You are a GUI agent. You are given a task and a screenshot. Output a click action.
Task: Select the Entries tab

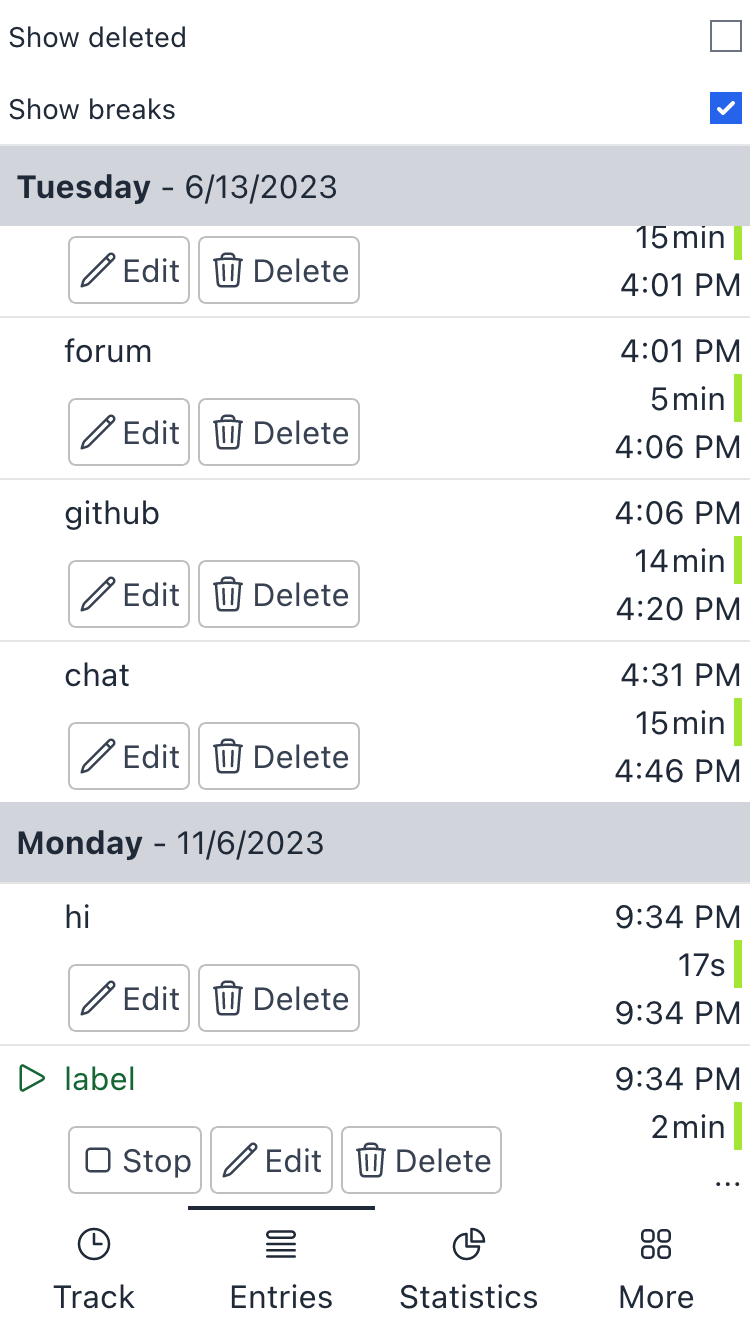pos(281,1270)
